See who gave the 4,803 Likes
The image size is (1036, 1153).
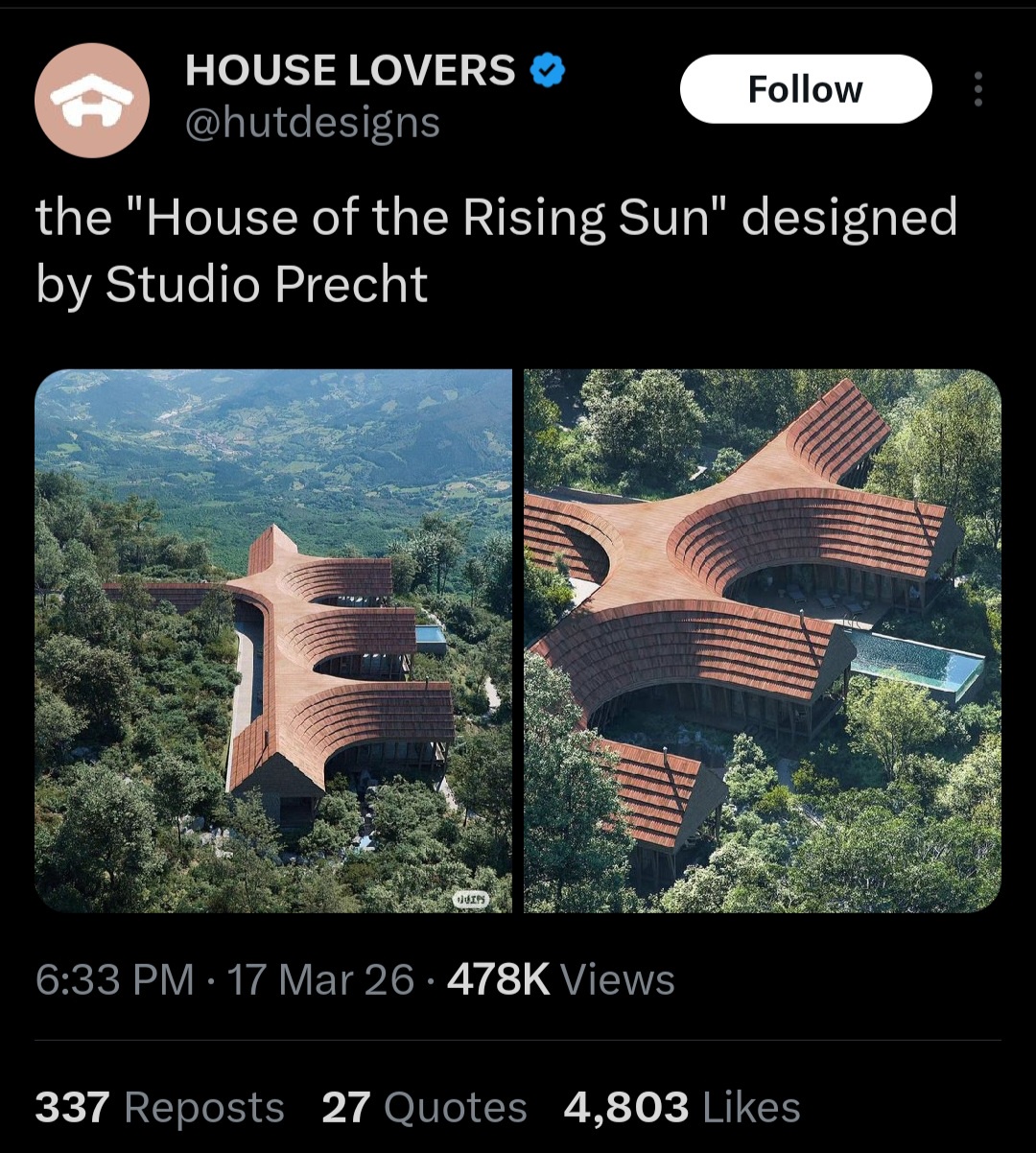pyautogui.click(x=681, y=1107)
